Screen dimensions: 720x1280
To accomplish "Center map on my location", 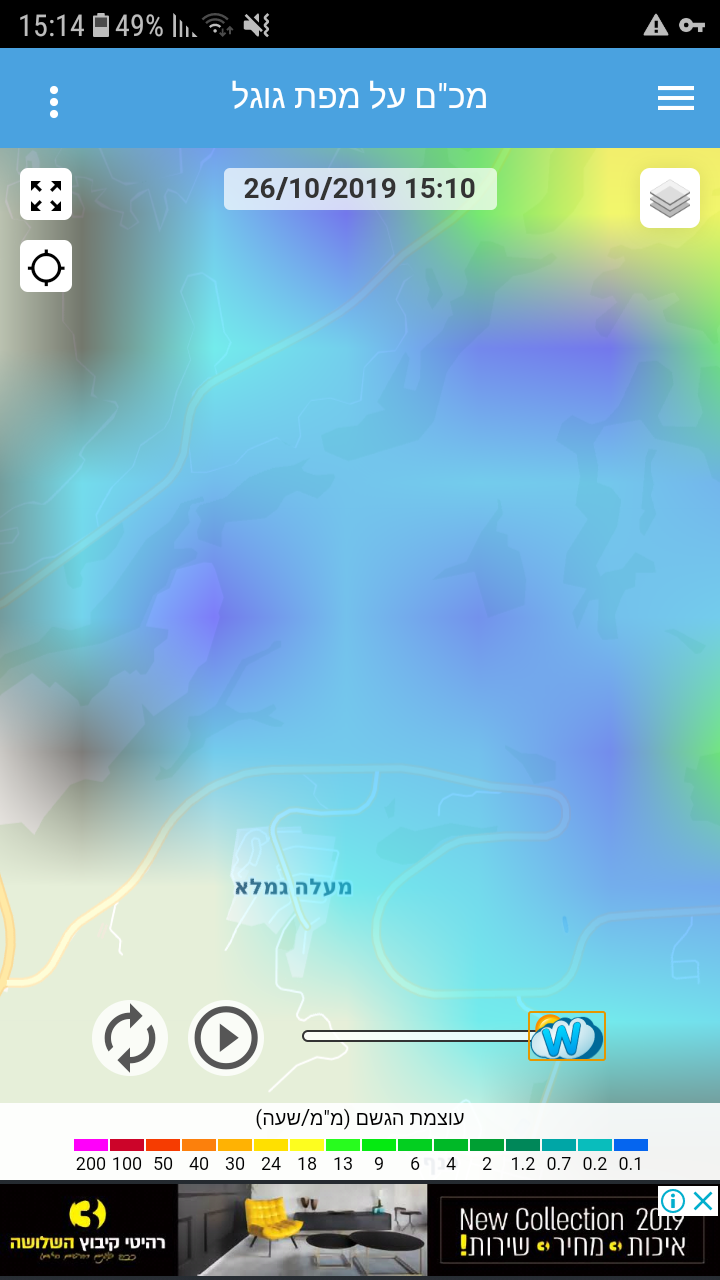I will 46,267.
